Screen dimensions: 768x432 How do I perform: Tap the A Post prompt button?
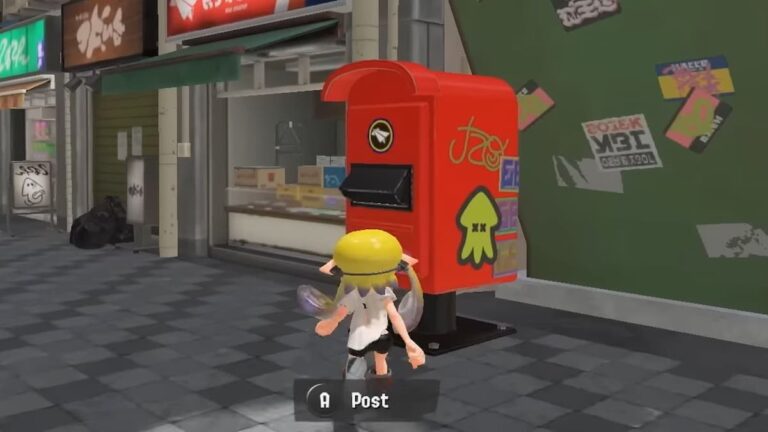point(364,400)
